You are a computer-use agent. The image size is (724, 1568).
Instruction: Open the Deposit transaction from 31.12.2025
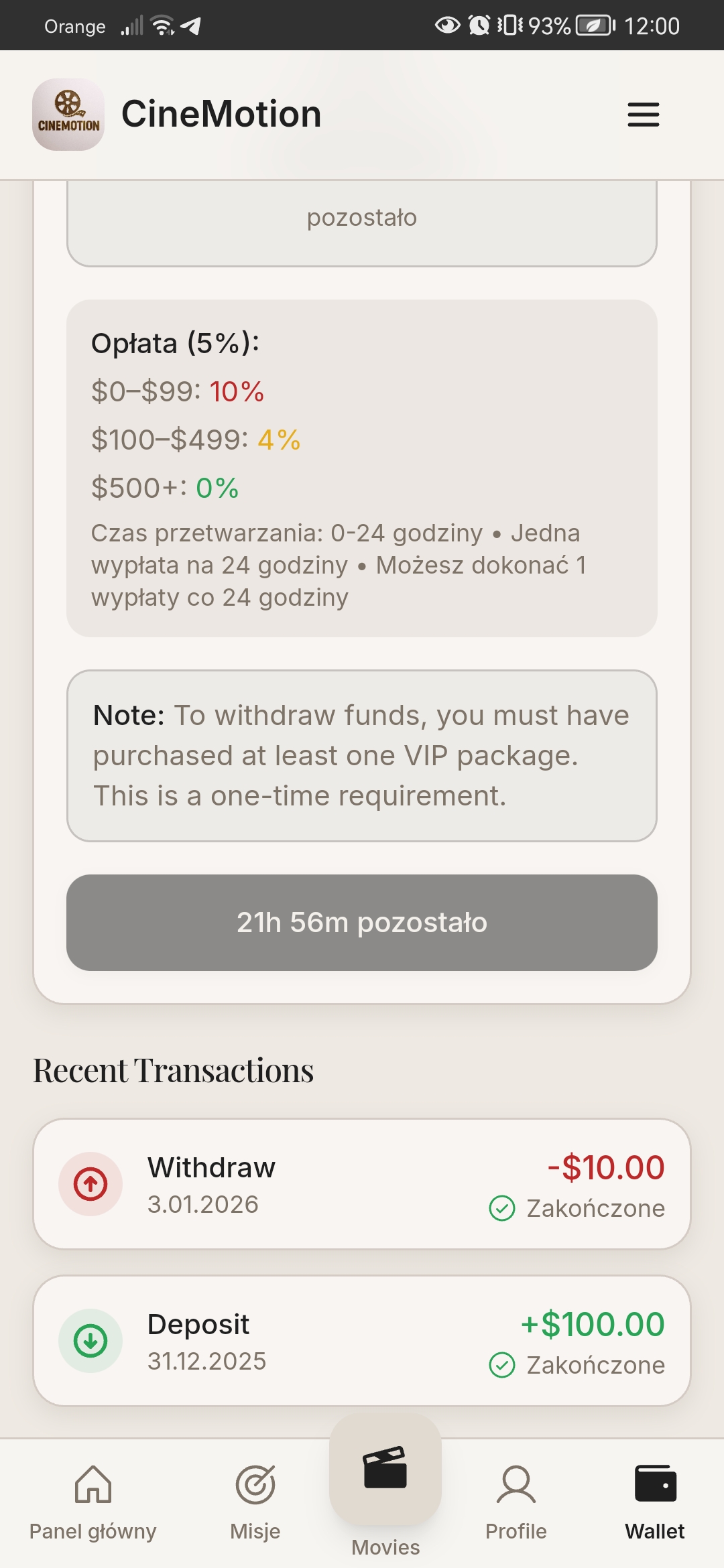[x=361, y=1341]
